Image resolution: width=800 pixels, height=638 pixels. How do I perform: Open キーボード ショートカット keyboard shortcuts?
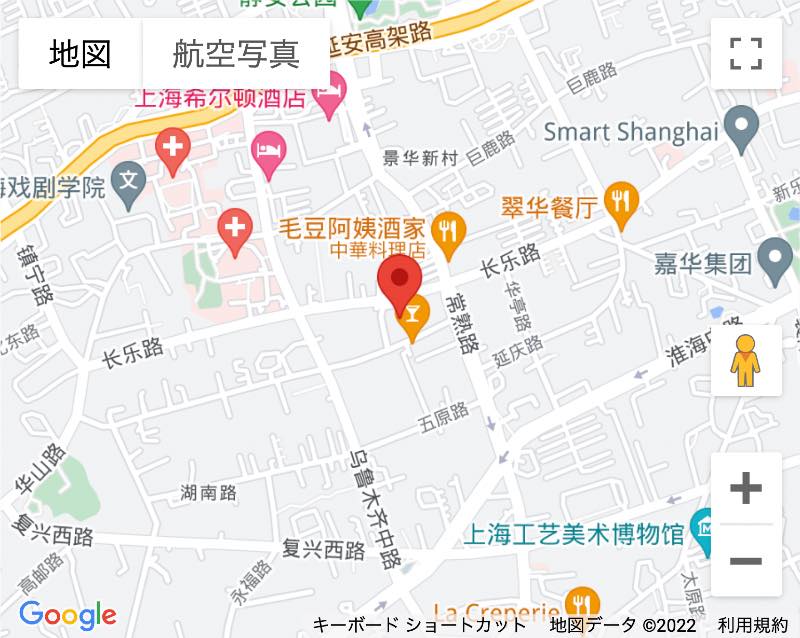[419, 625]
